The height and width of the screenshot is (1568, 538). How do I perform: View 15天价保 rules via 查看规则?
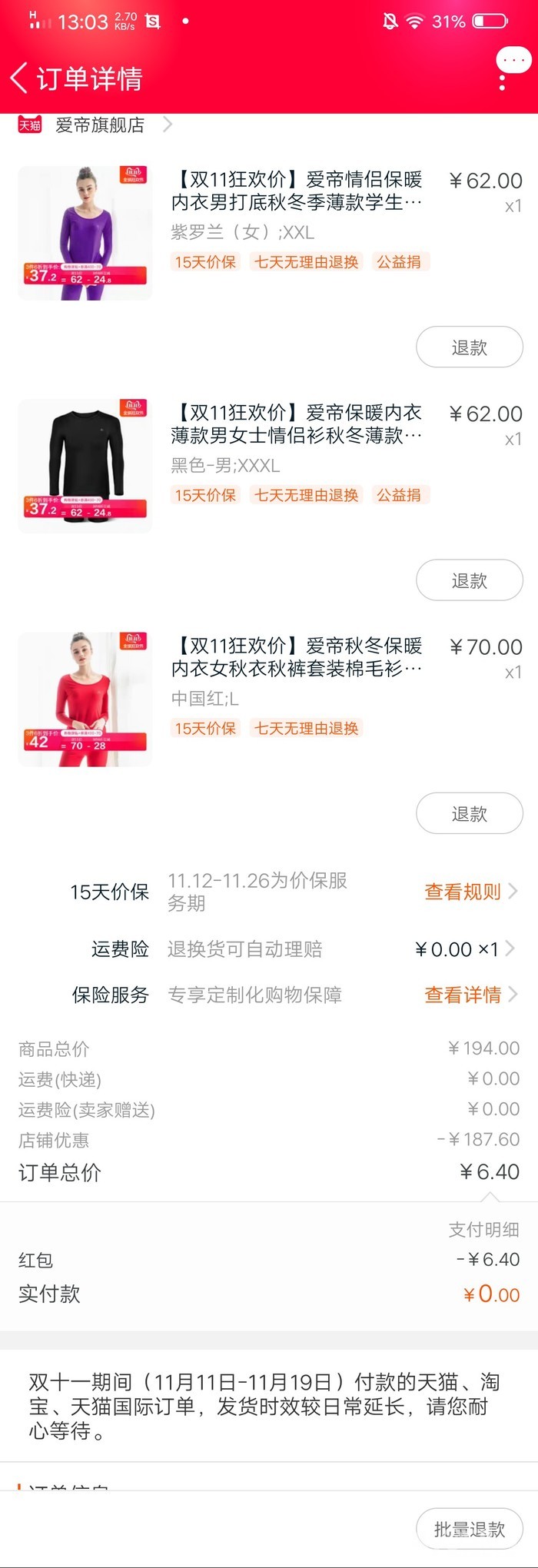click(469, 892)
